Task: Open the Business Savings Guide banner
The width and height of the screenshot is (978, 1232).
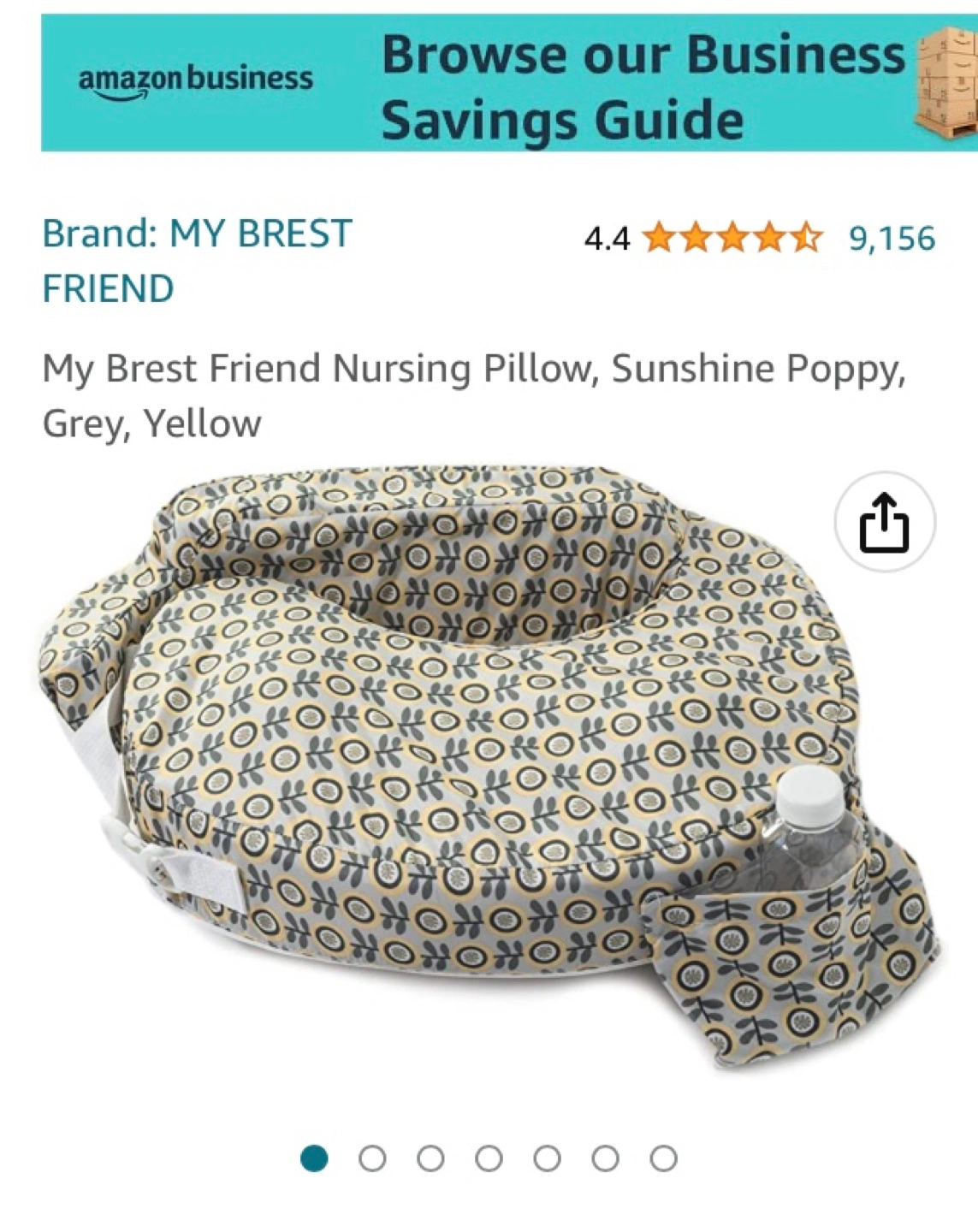Action: [508, 84]
